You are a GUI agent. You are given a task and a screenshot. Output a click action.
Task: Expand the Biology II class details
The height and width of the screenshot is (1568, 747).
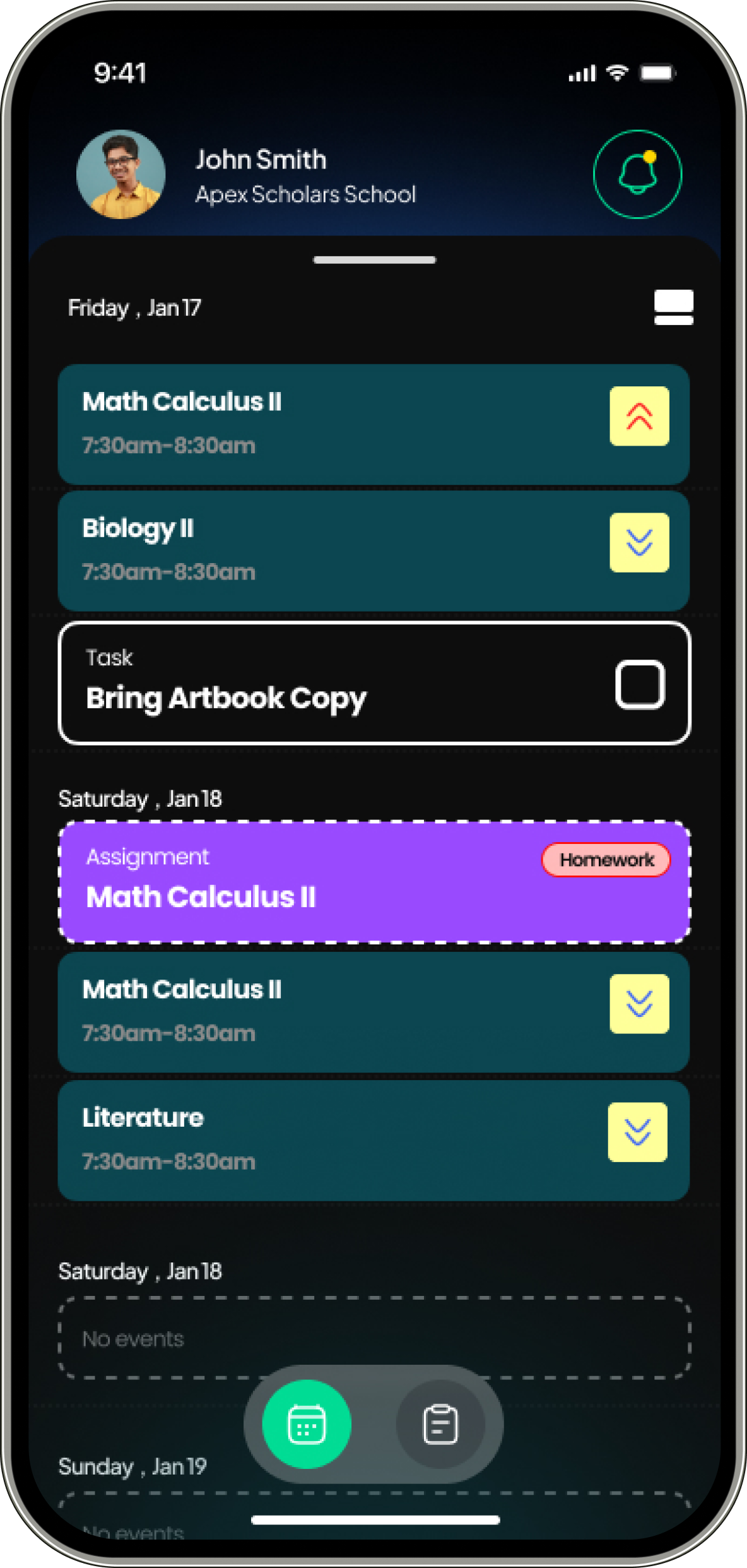639,542
